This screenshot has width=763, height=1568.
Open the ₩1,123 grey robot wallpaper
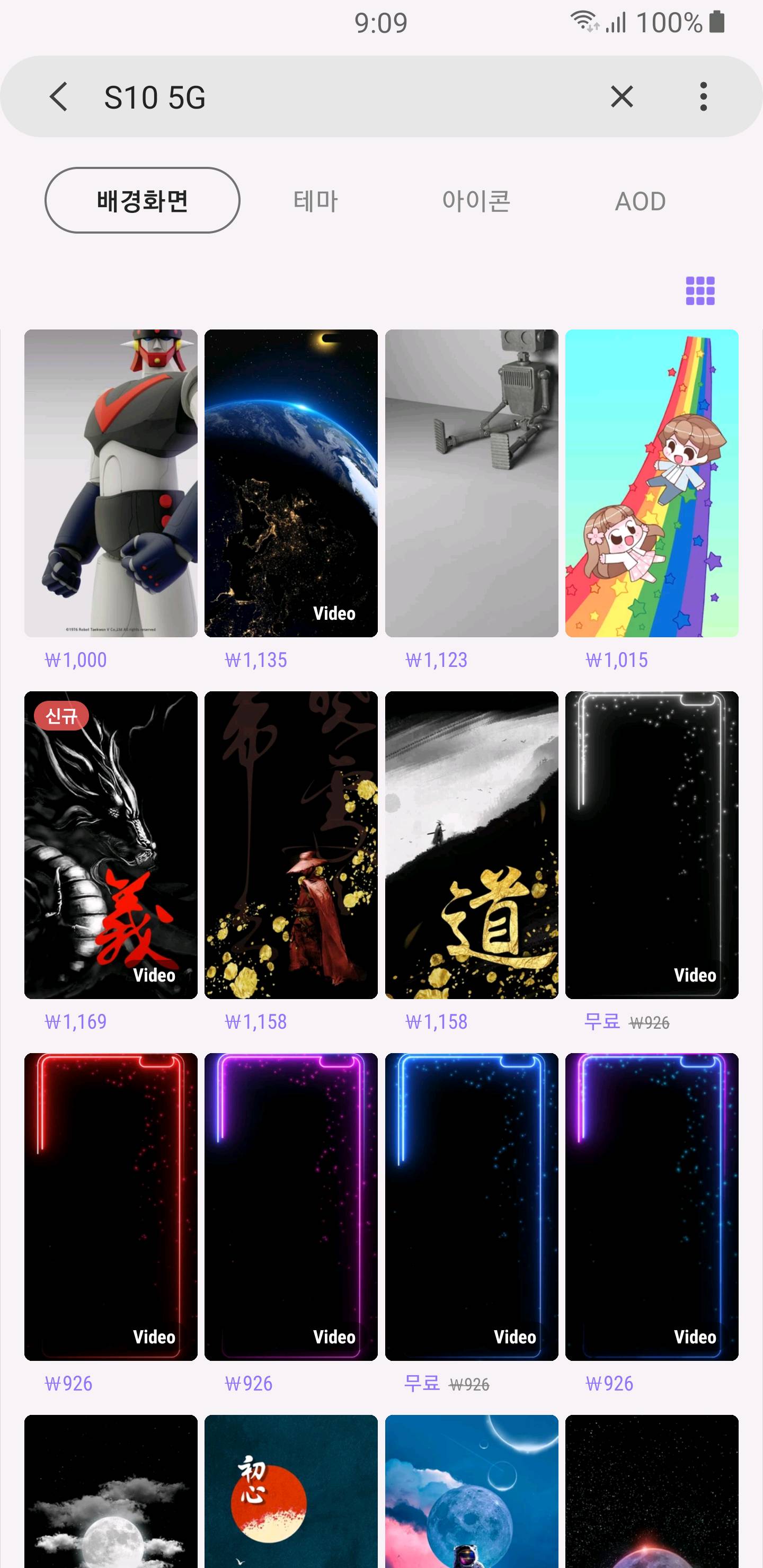[472, 483]
